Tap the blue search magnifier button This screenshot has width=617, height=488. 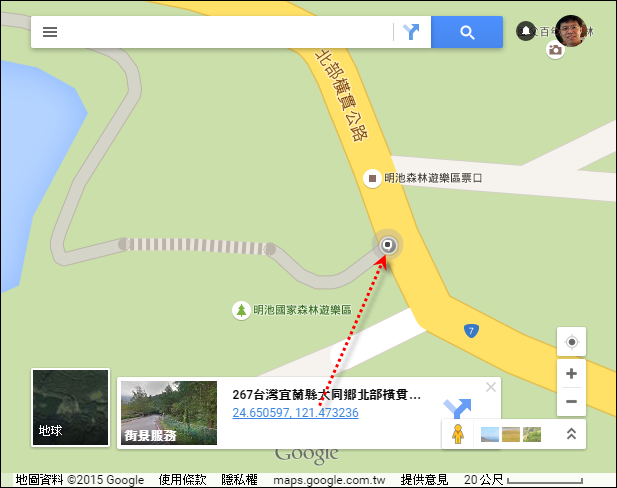pos(467,32)
